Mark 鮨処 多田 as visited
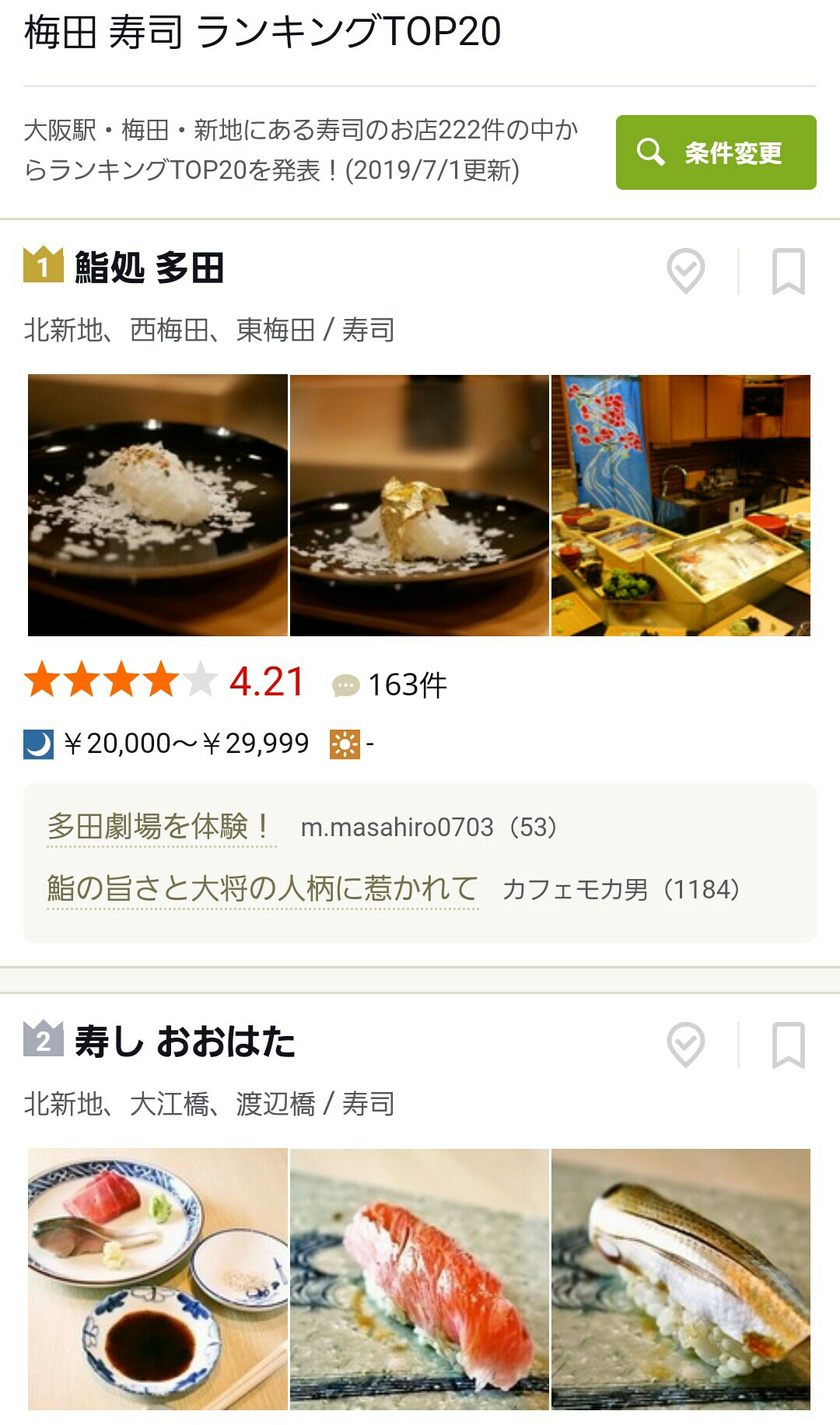 click(686, 271)
